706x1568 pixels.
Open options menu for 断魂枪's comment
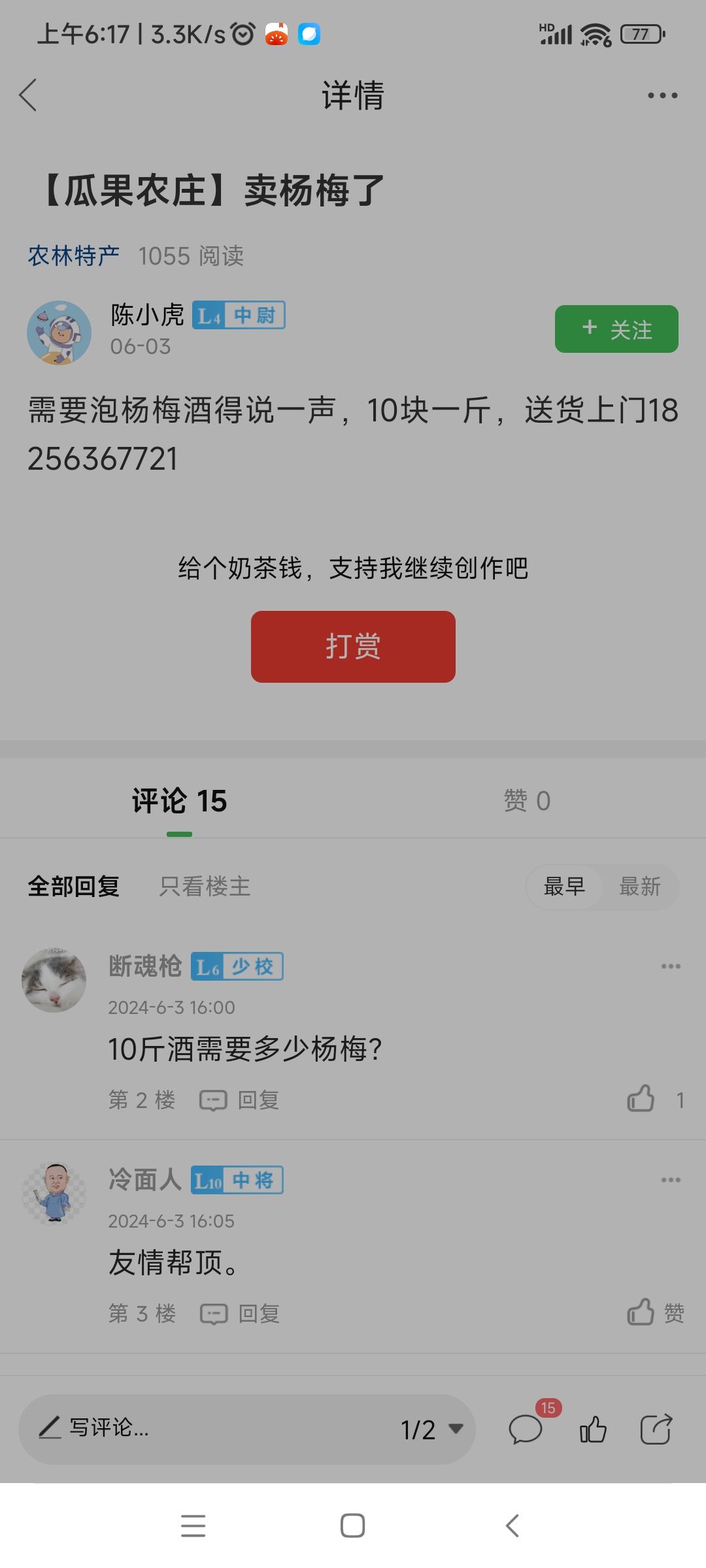(x=671, y=966)
